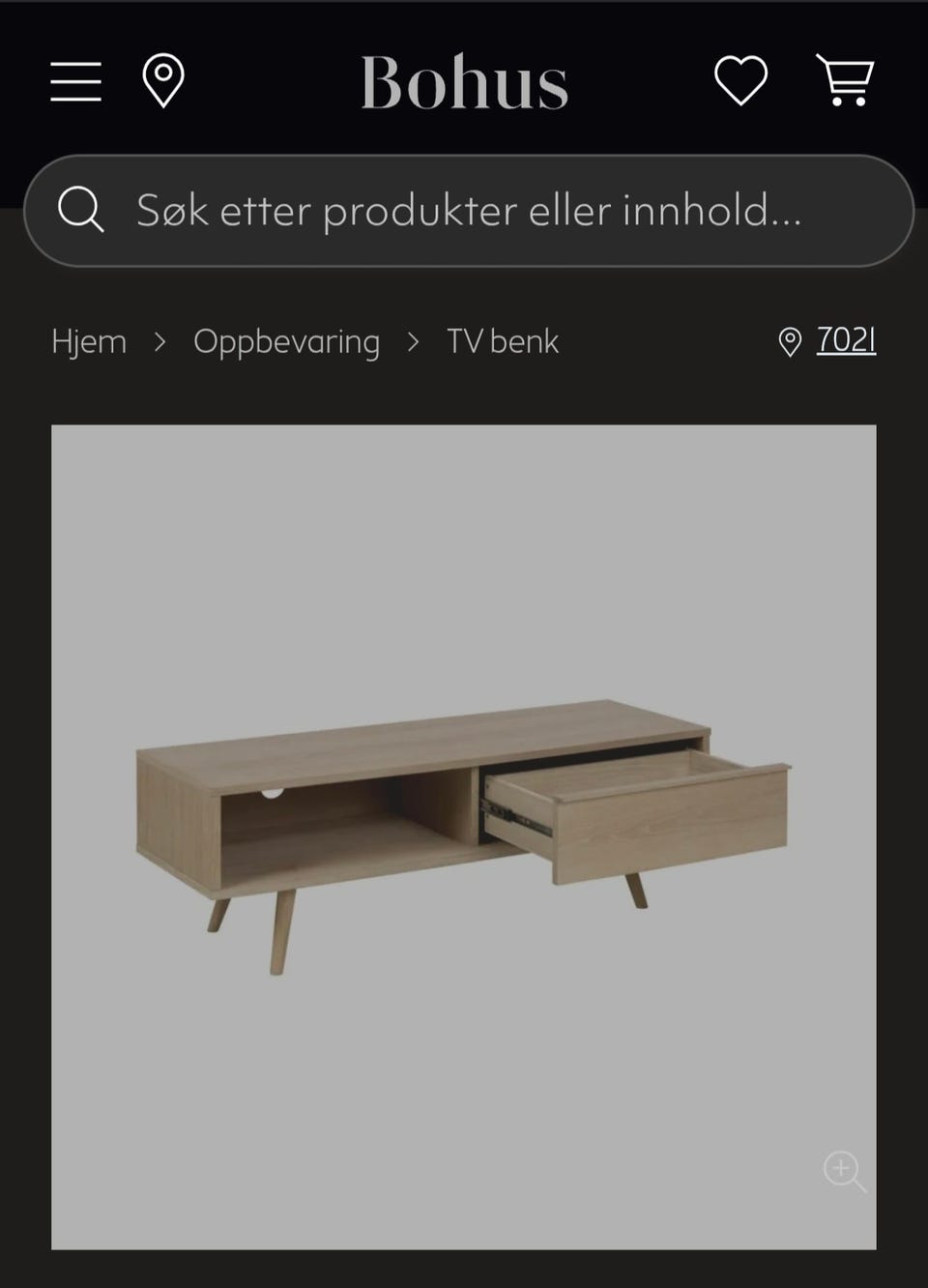Click the location pin icon beside 7021

click(791, 341)
